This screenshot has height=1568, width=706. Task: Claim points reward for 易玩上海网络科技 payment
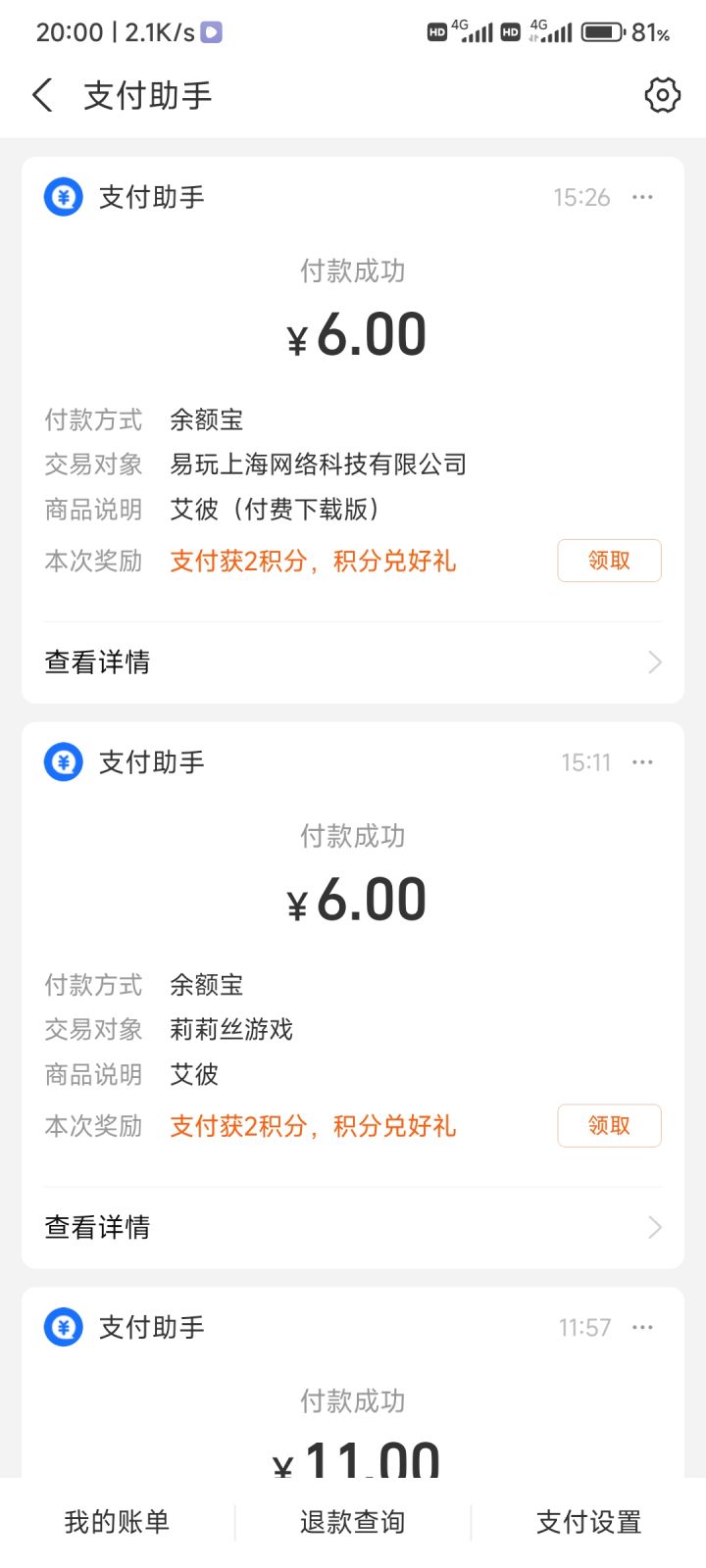pyautogui.click(x=609, y=561)
